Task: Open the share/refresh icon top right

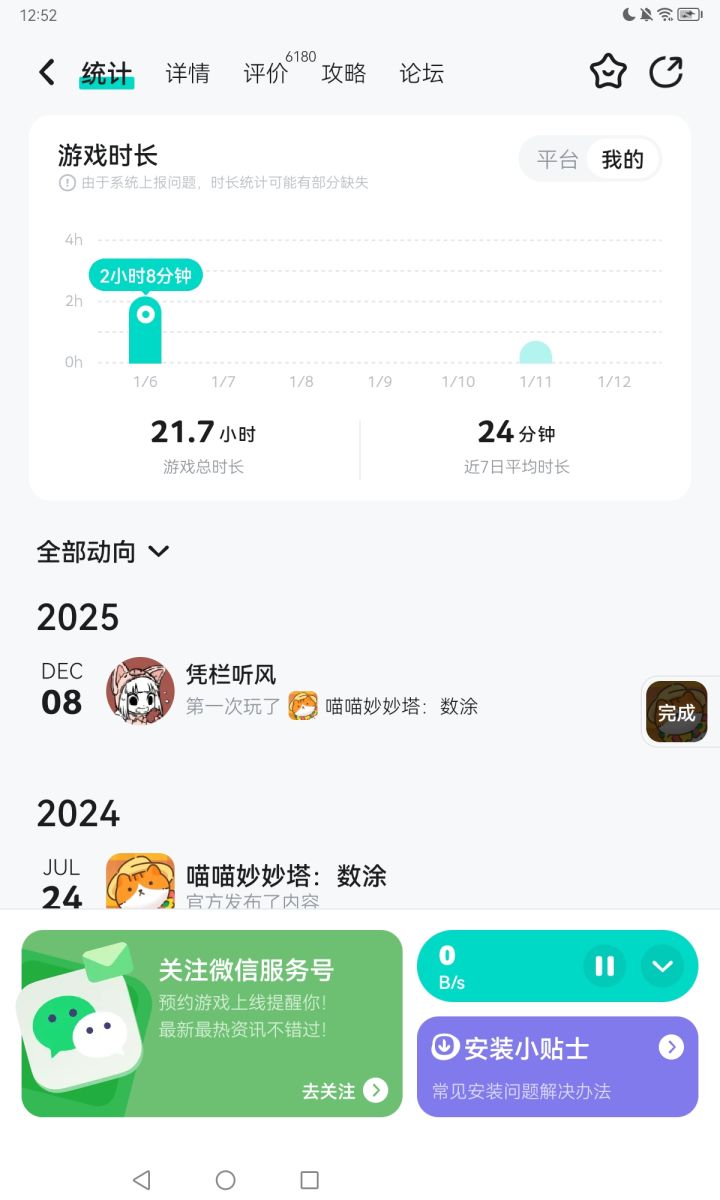Action: [665, 71]
